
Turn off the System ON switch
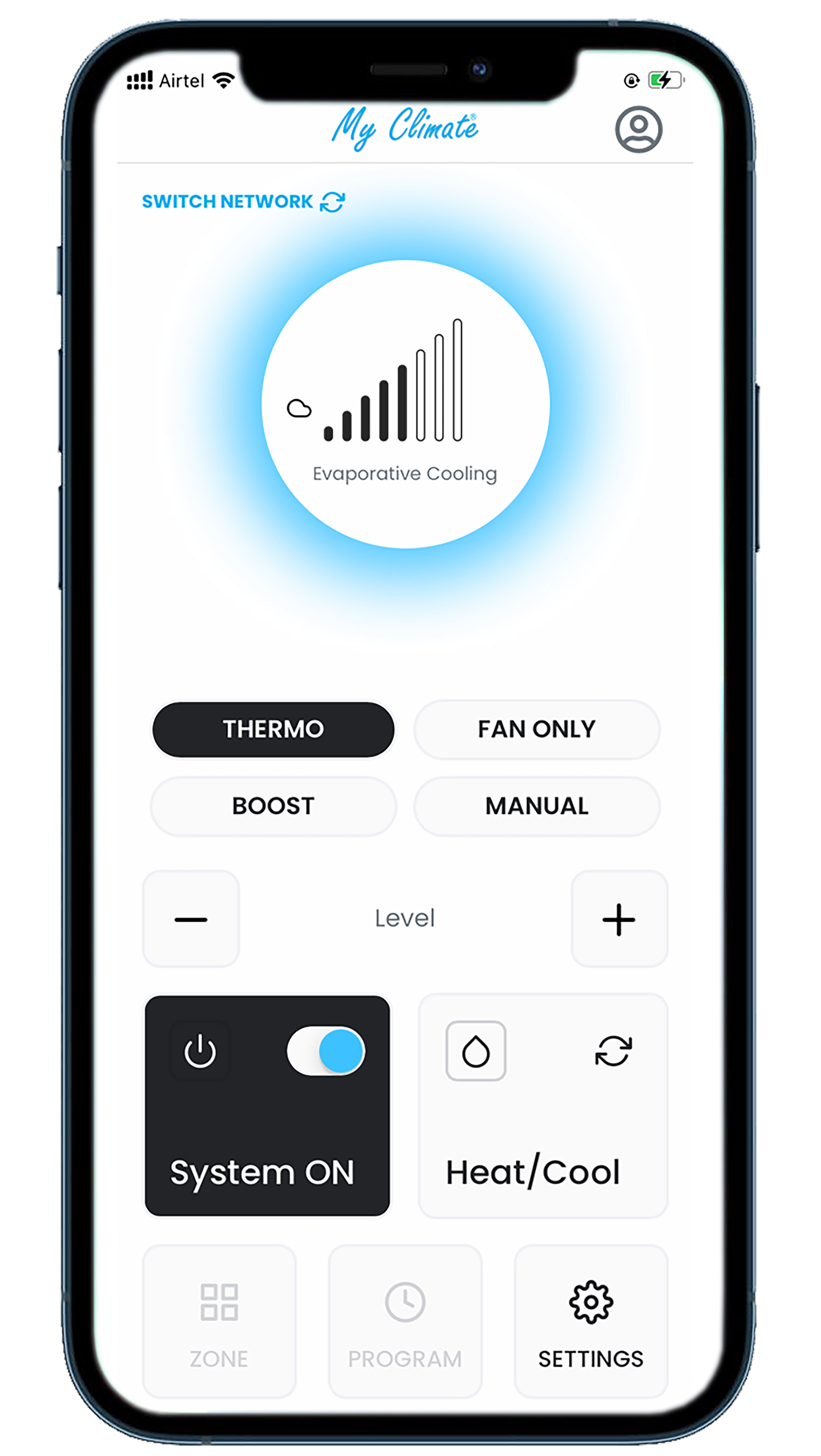pyautogui.click(x=326, y=1051)
